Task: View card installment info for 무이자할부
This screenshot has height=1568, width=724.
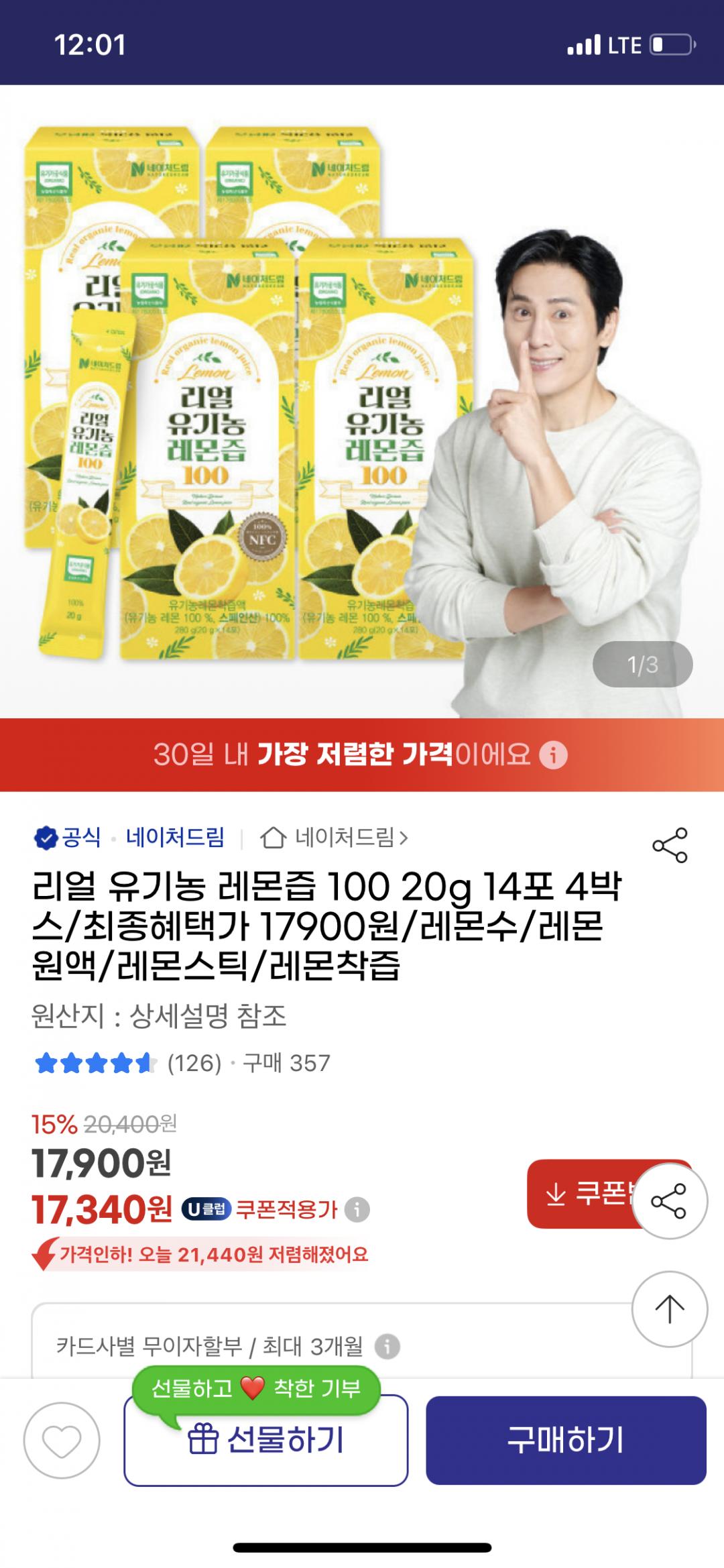Action: pyautogui.click(x=387, y=1346)
